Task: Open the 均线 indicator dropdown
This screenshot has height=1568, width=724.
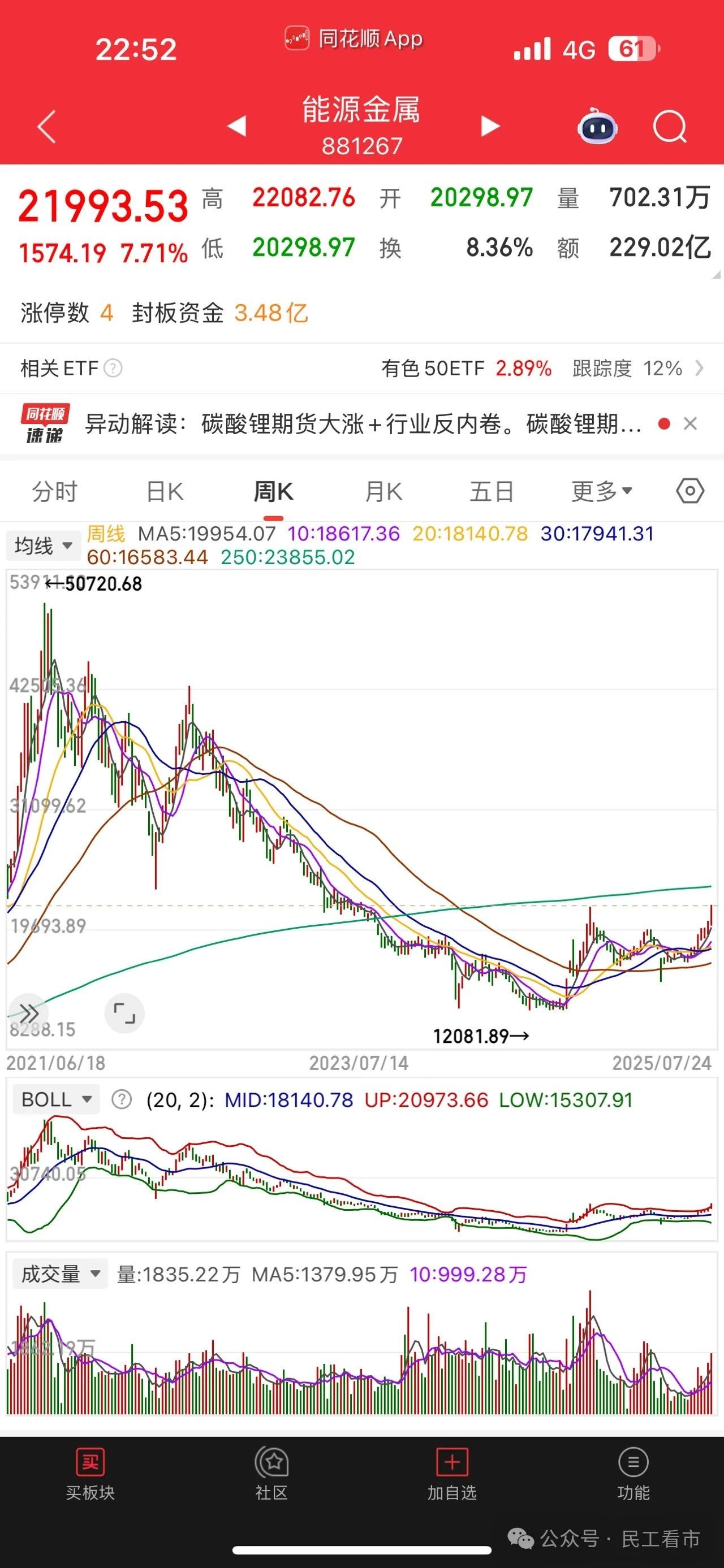Action: pos(43,545)
